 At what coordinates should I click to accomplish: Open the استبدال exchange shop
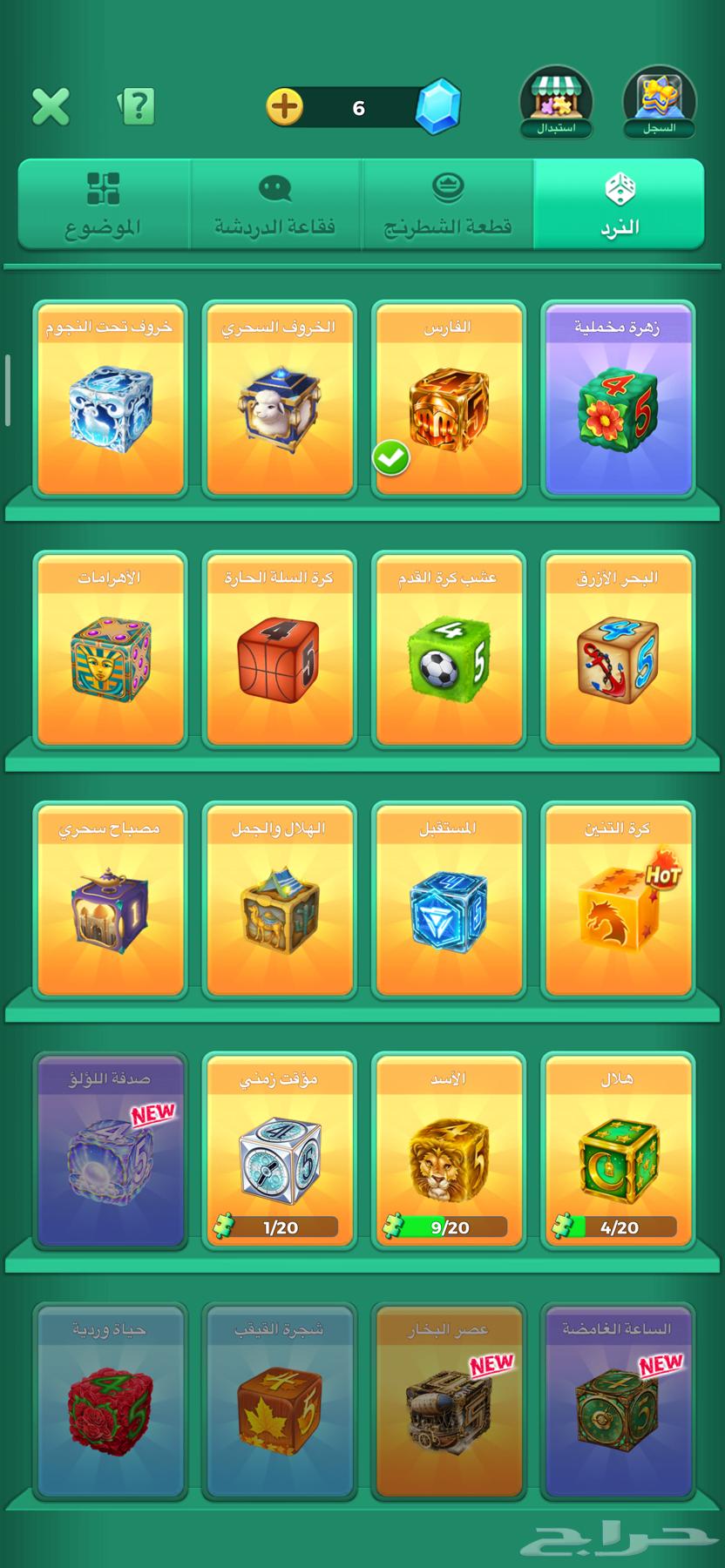tap(556, 103)
